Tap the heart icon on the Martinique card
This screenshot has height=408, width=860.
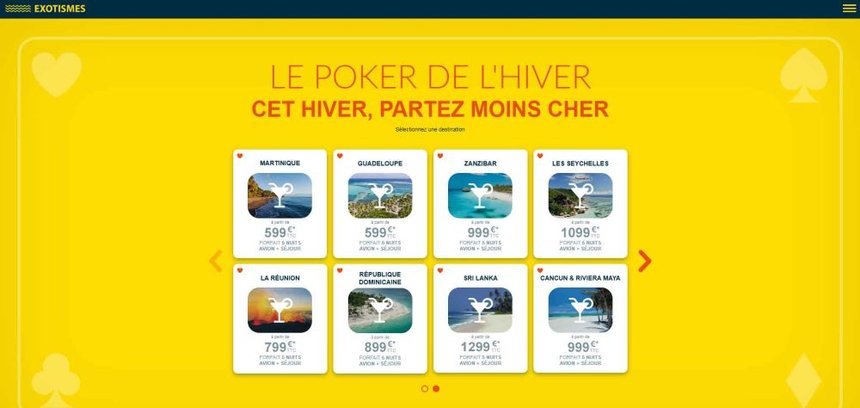(x=239, y=156)
